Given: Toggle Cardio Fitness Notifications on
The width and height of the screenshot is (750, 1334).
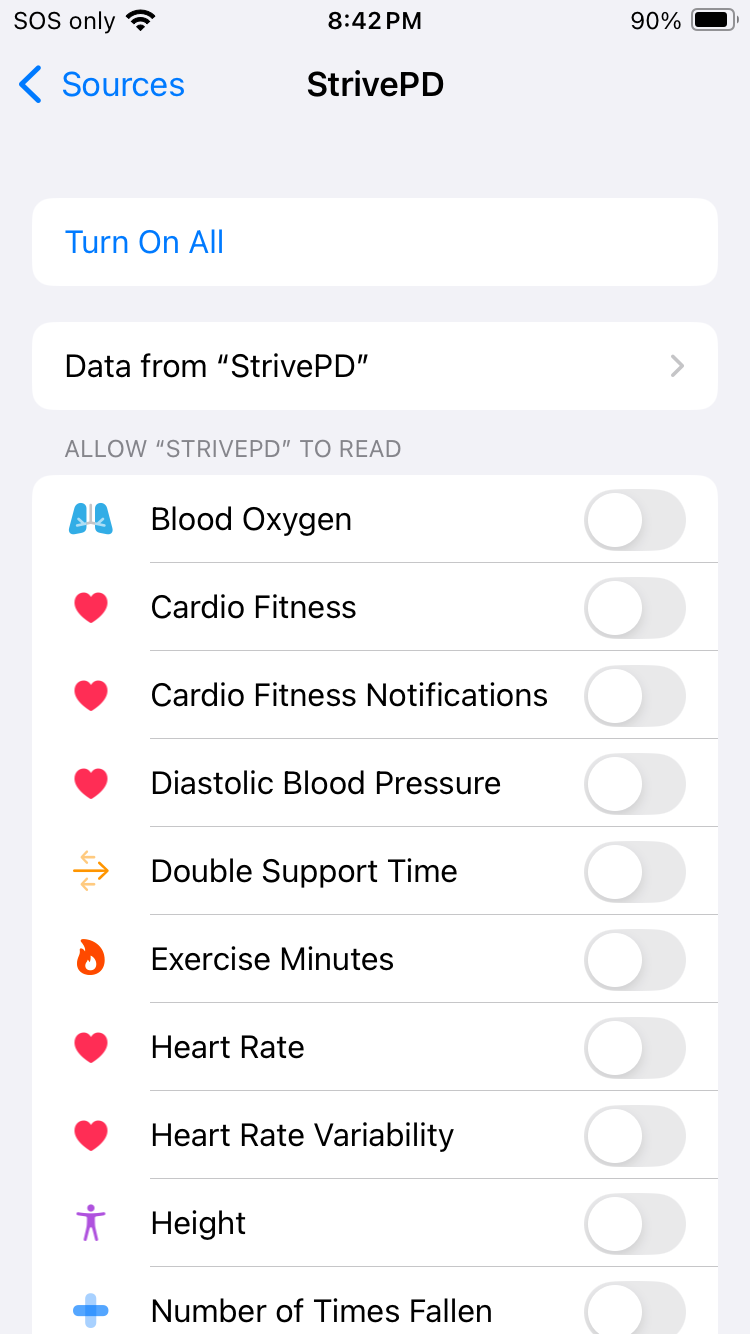Looking at the screenshot, I should click(634, 696).
